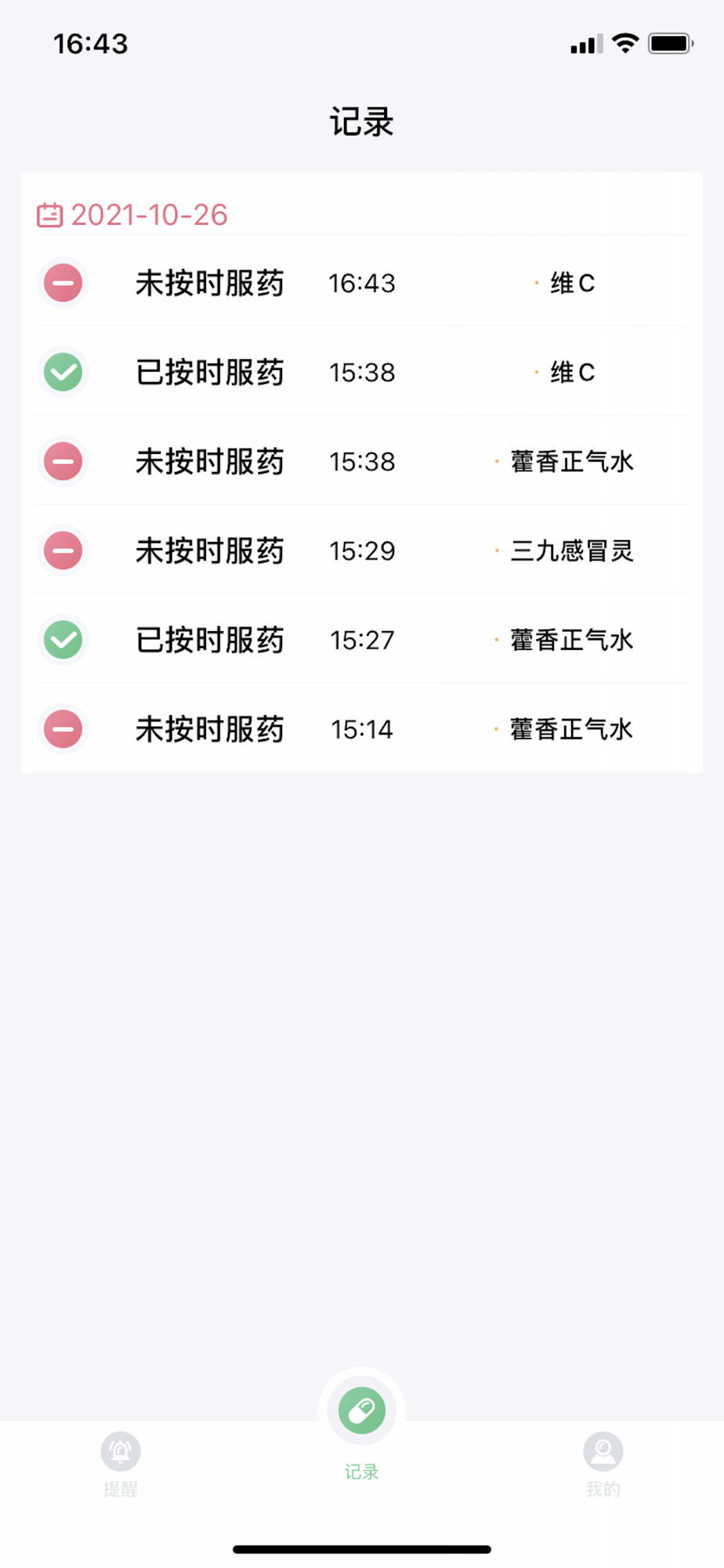Screen dimensions: 724x1568
Task: Open the 15:38 维C taken record
Action: coord(362,372)
